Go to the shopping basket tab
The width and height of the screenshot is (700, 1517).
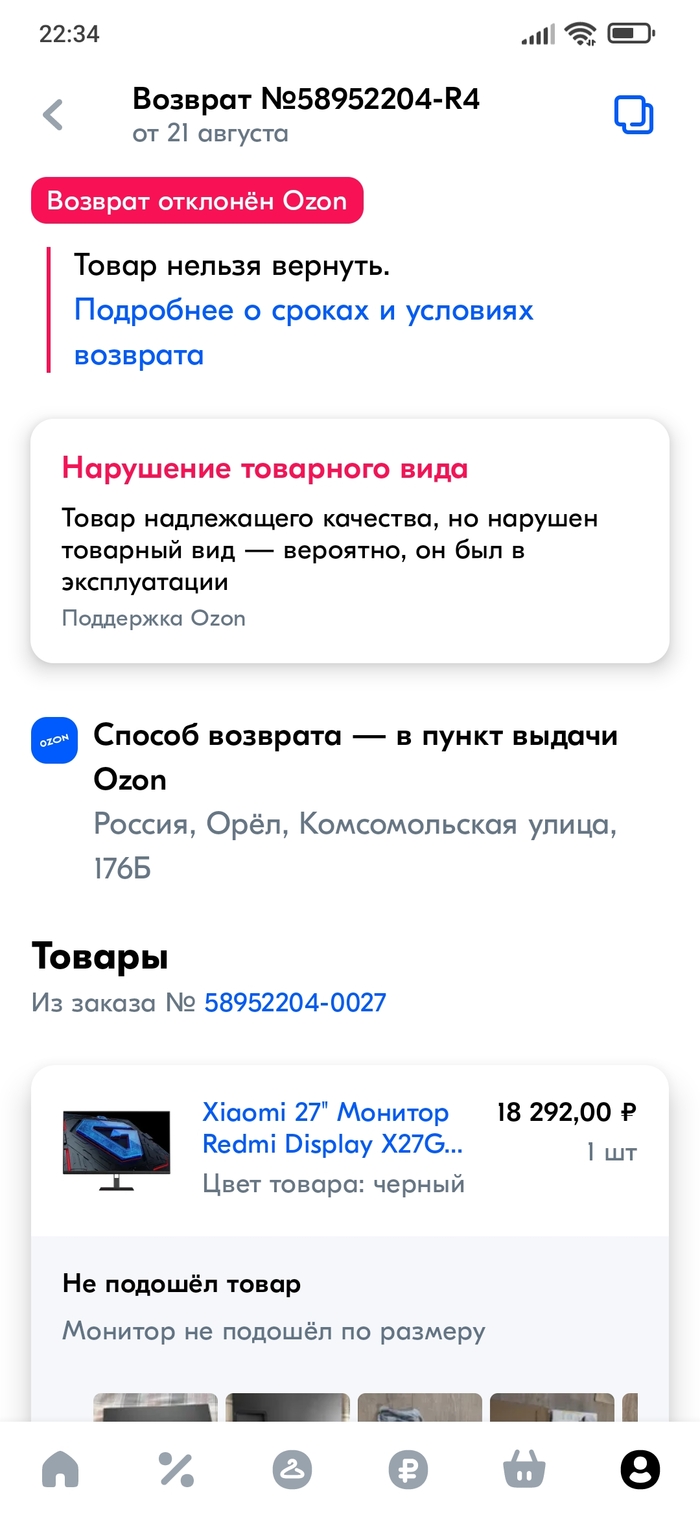tap(524, 1469)
